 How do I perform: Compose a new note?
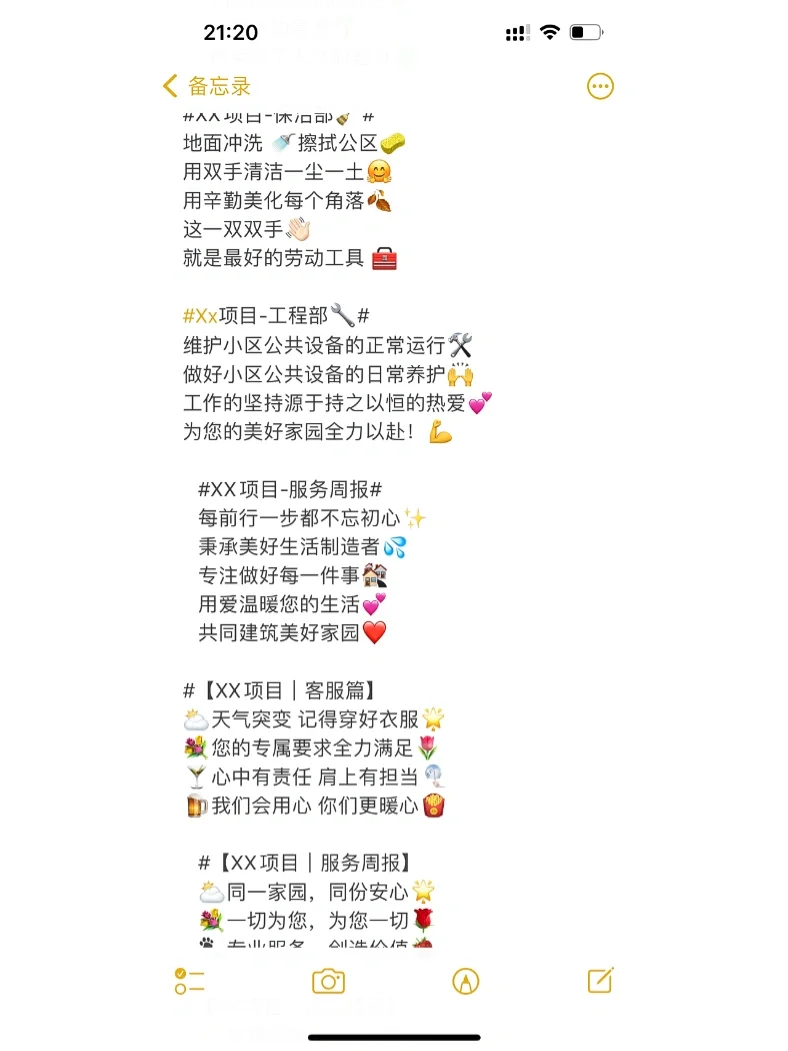[600, 980]
